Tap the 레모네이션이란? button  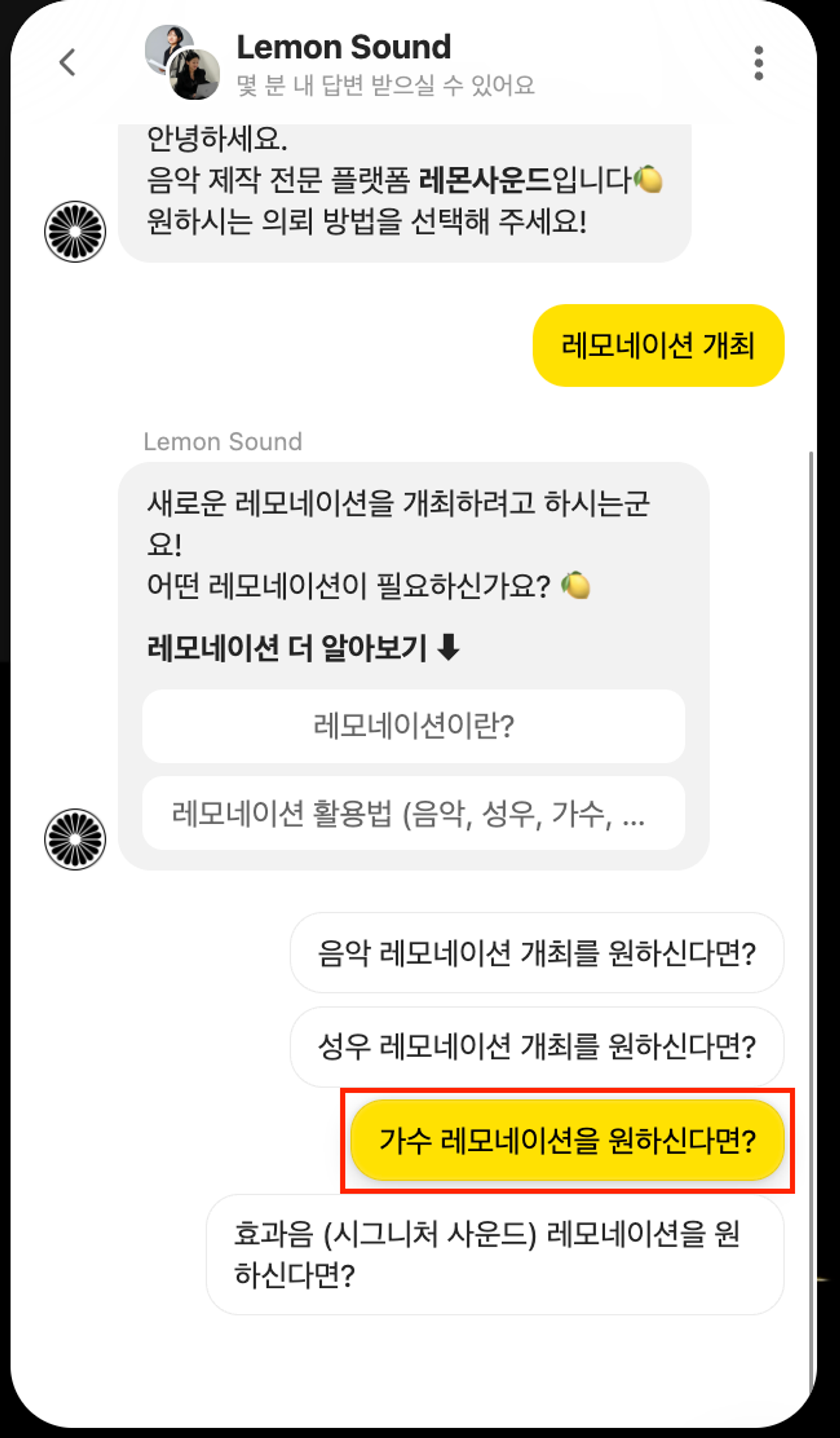pos(413,726)
